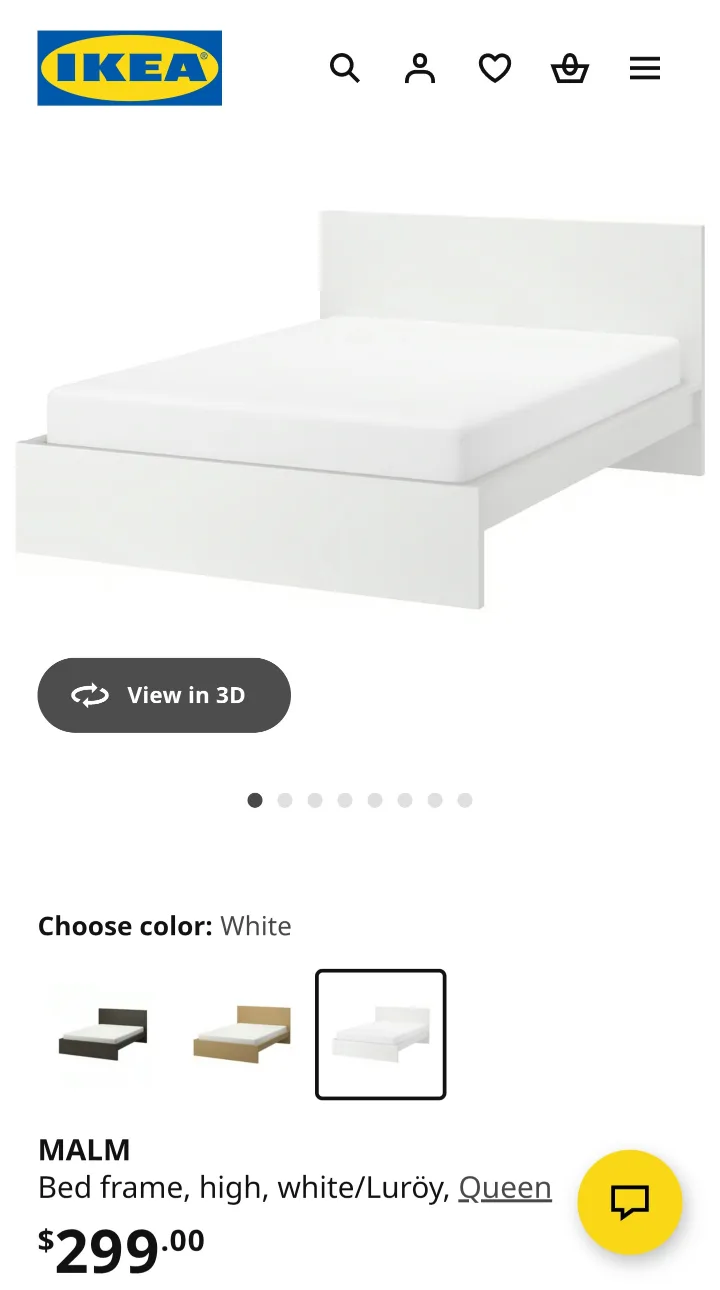
Task: Open the chat bubble assistant
Action: [629, 1202]
